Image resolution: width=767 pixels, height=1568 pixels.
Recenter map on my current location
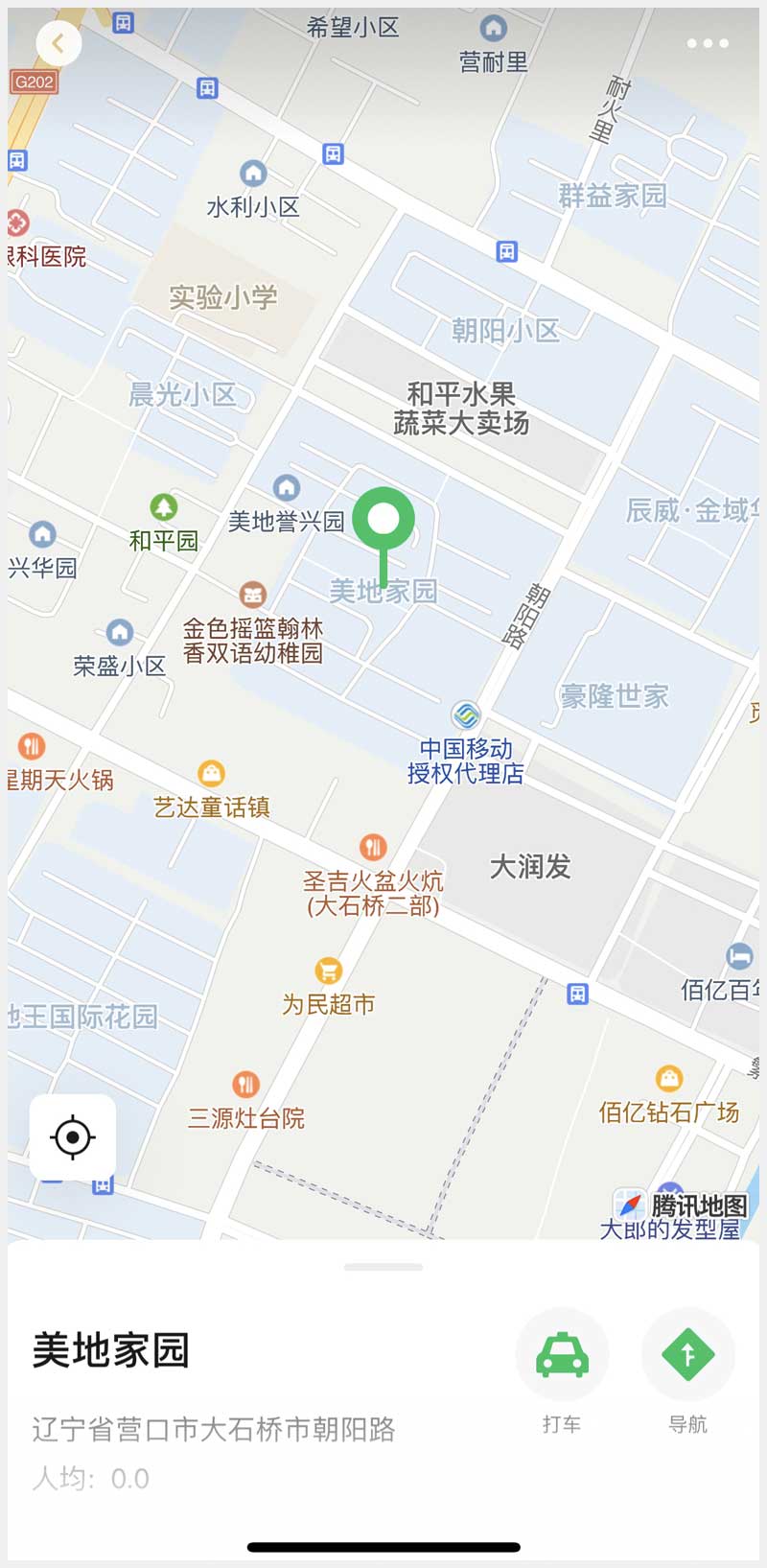[73, 1137]
